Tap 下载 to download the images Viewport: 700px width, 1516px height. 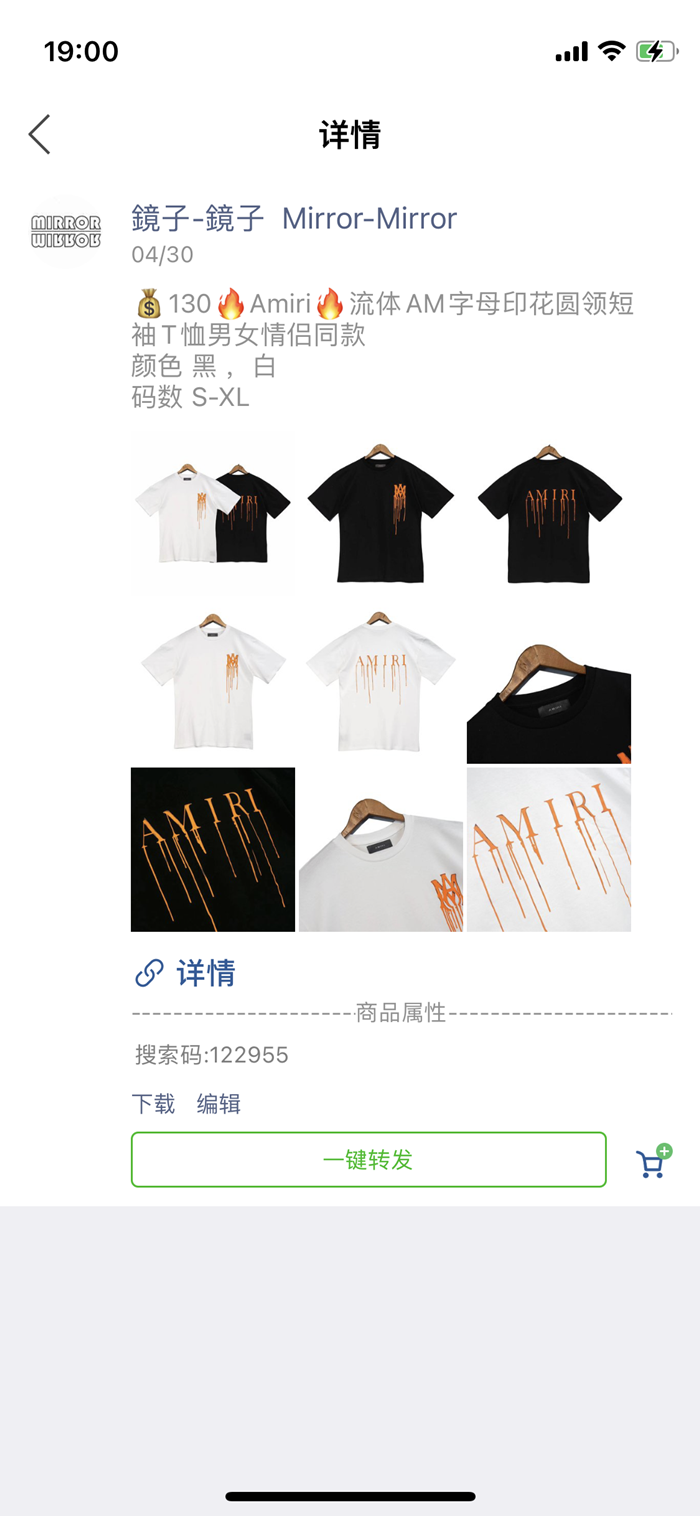point(153,1104)
